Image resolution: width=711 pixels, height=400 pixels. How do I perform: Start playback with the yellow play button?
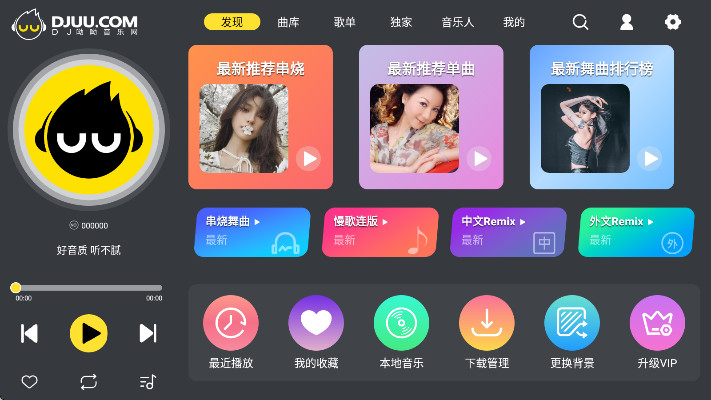tap(89, 333)
